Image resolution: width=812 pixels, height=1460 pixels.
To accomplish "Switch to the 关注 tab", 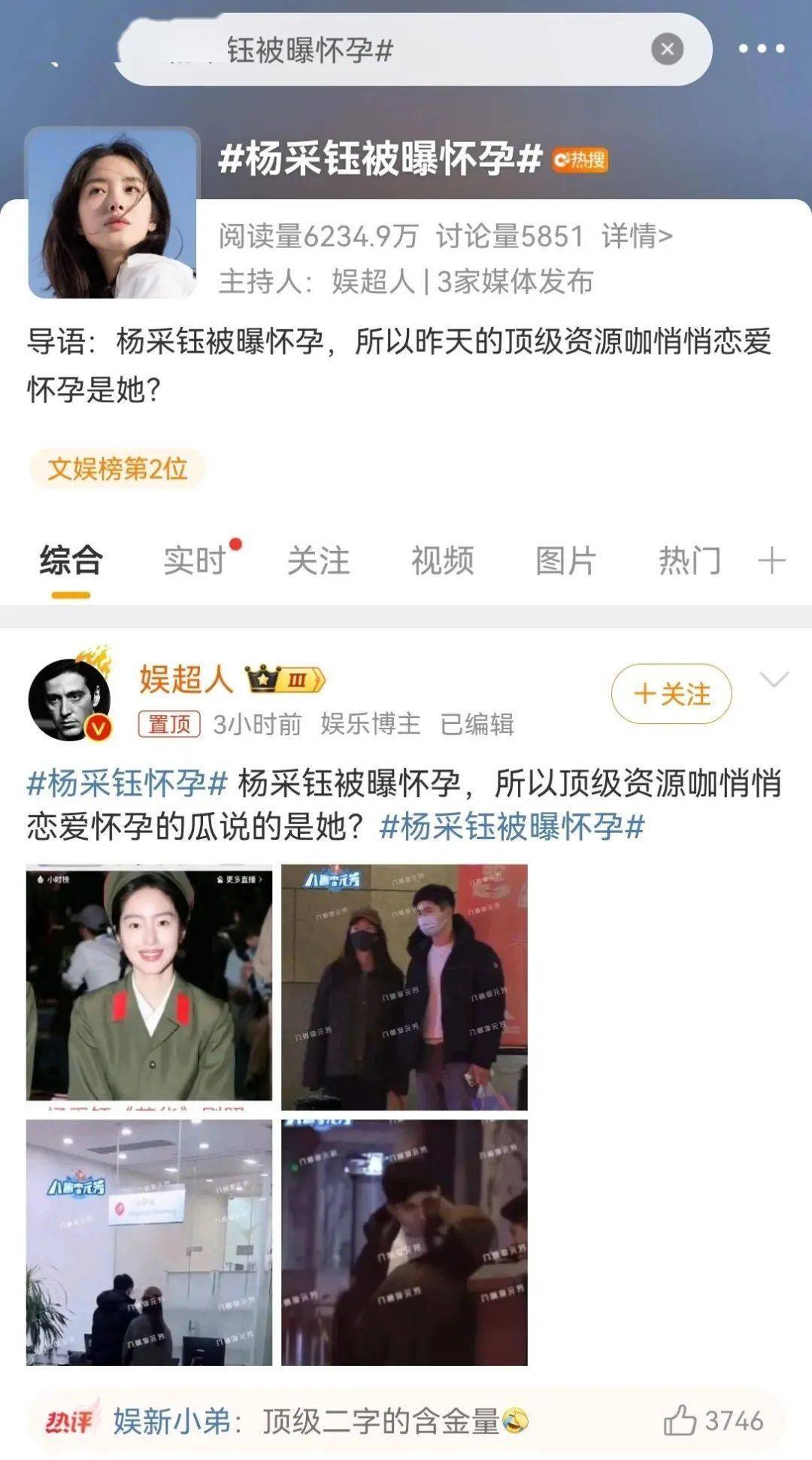I will click(319, 561).
